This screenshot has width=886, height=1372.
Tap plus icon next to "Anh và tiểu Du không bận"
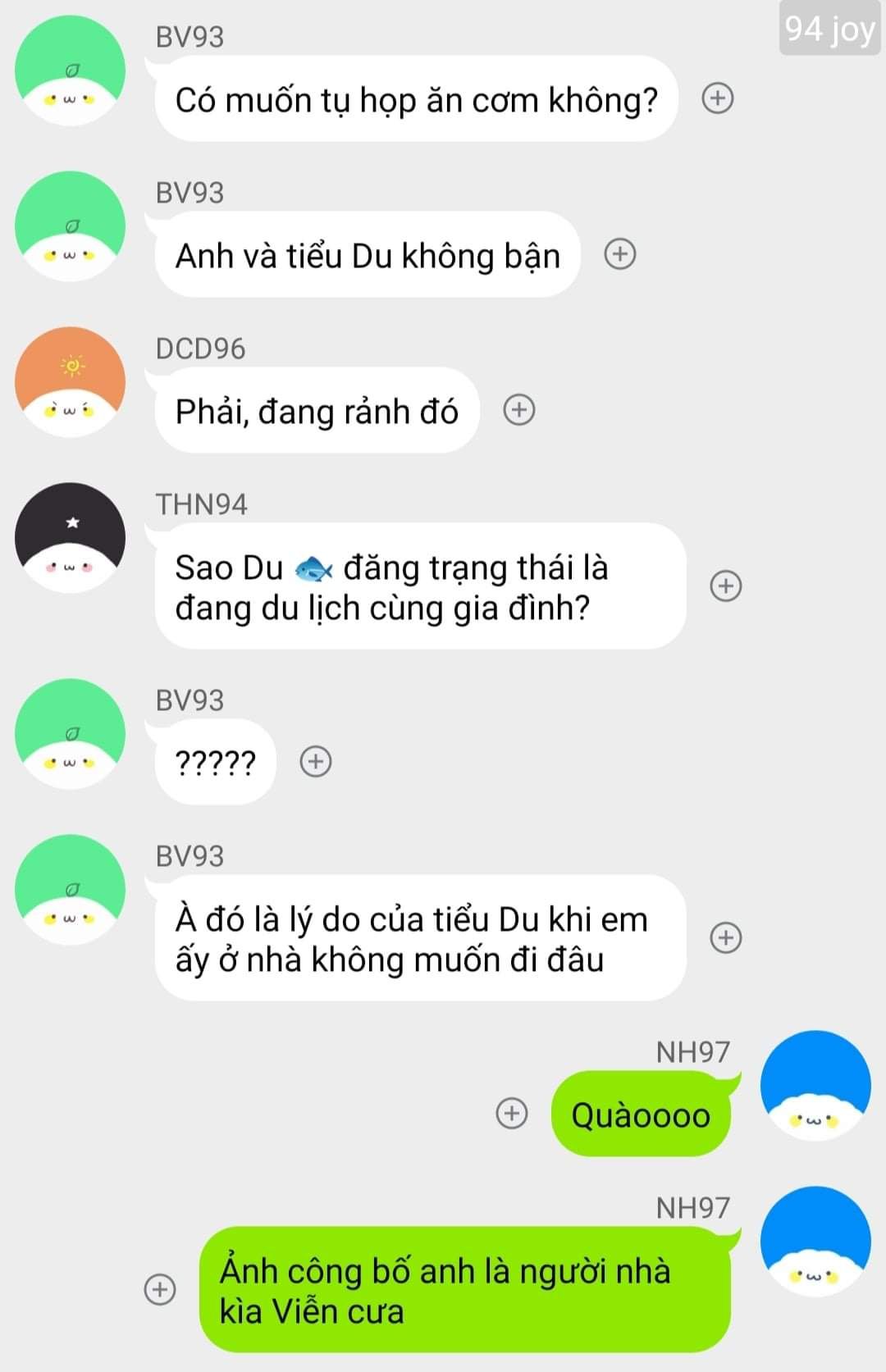(620, 254)
